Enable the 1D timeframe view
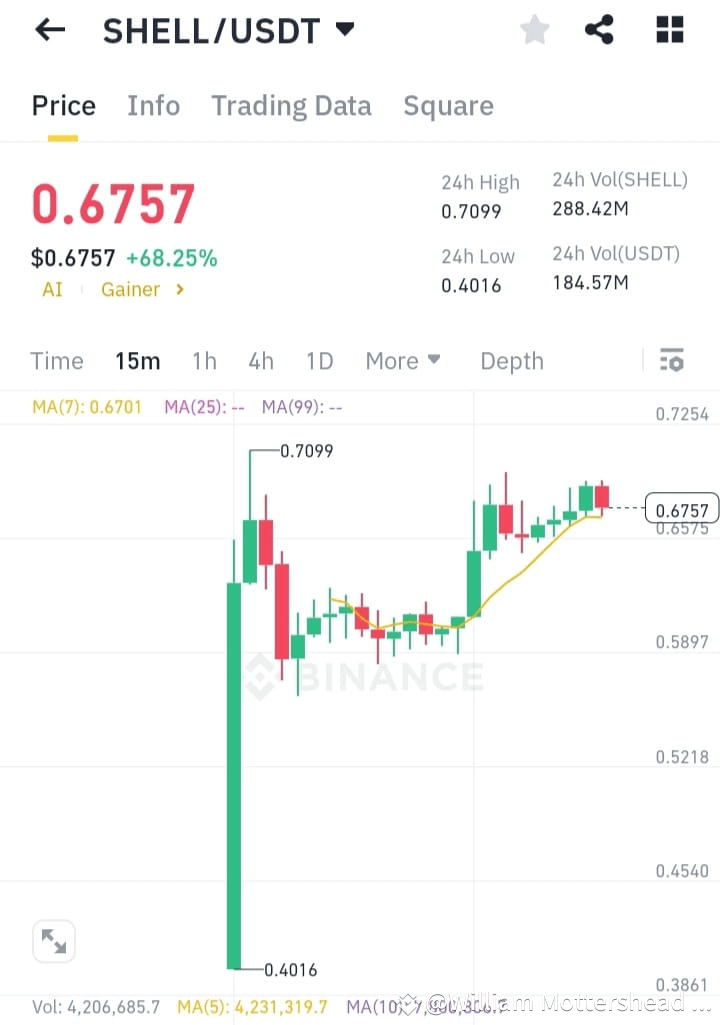This screenshot has width=720, height=1025. click(319, 360)
